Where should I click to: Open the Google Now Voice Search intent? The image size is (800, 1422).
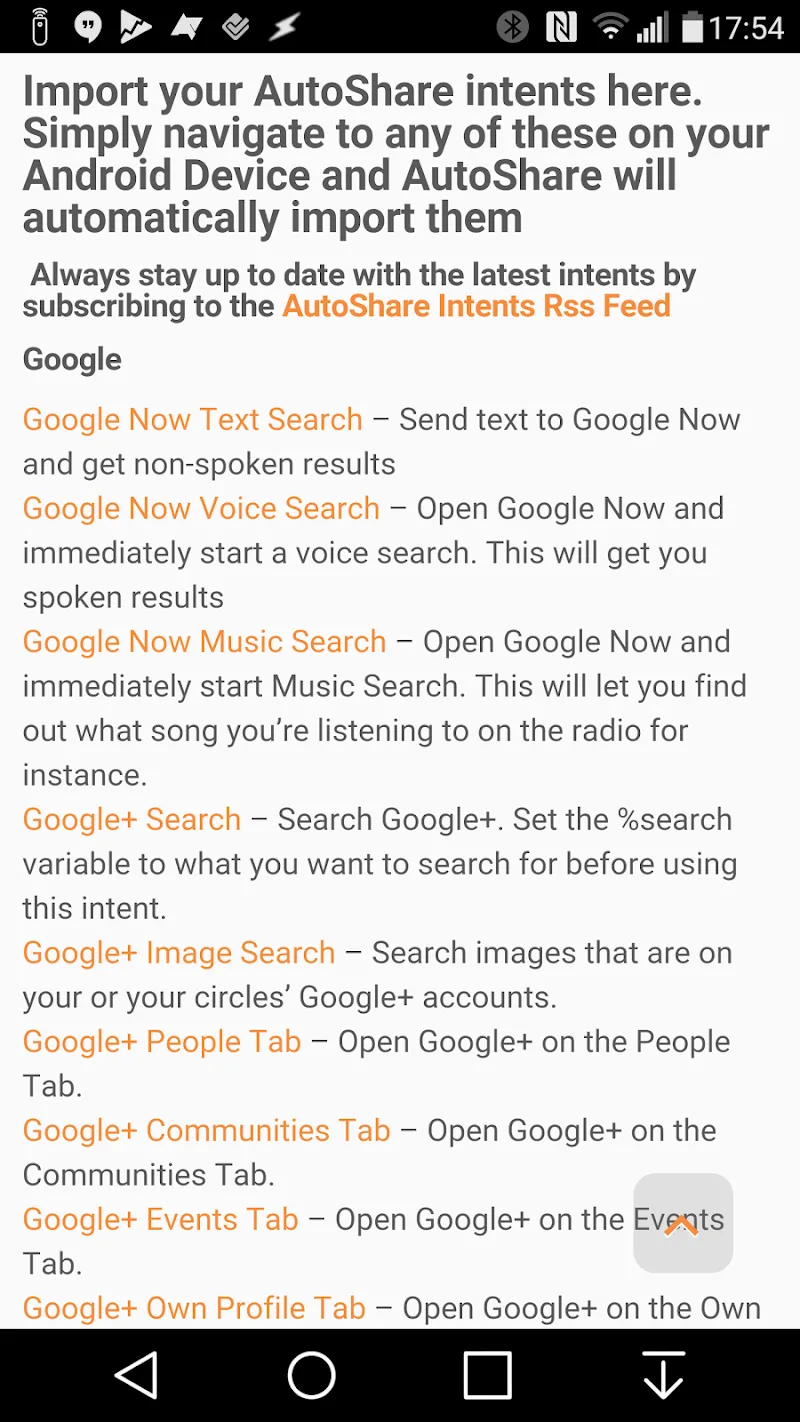pos(200,508)
